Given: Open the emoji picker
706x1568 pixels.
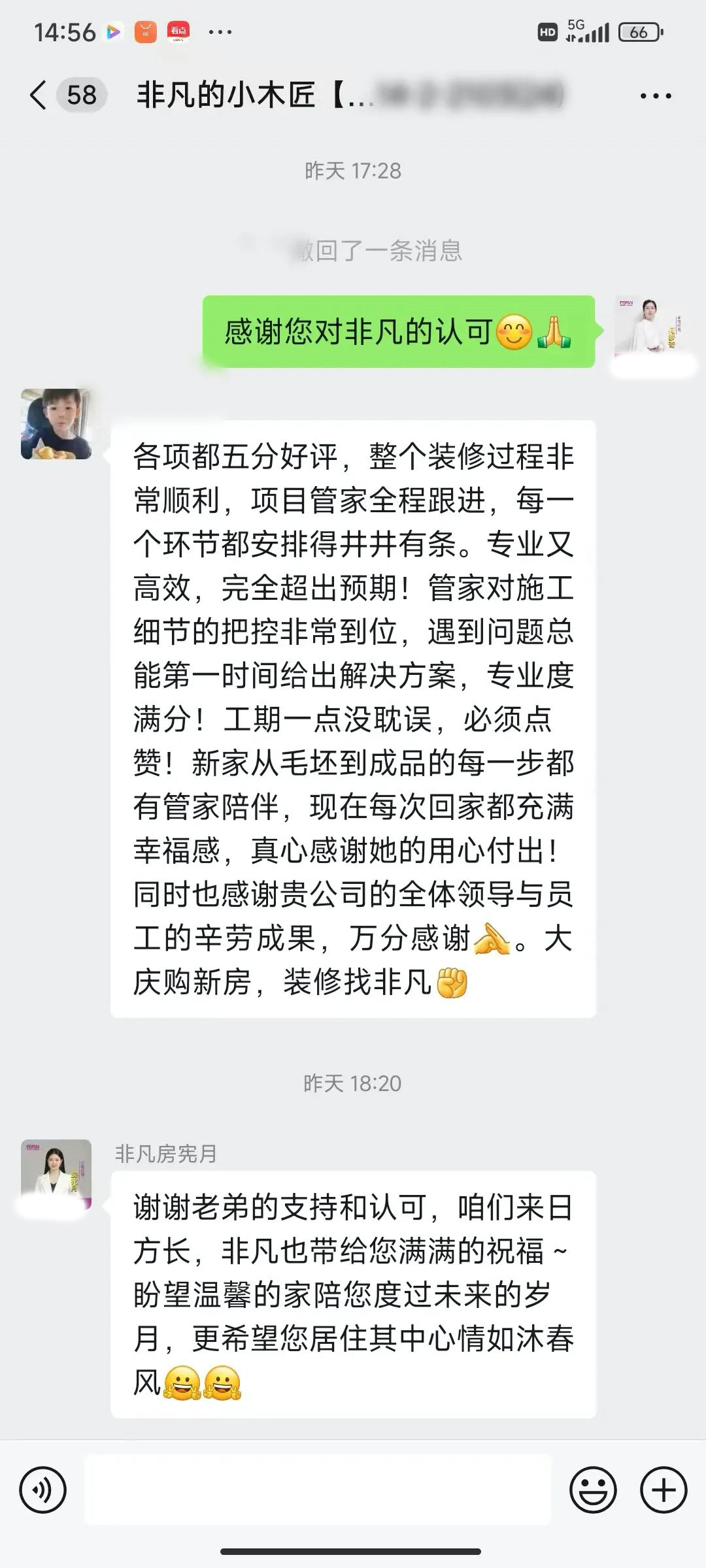Looking at the screenshot, I should (x=593, y=1490).
